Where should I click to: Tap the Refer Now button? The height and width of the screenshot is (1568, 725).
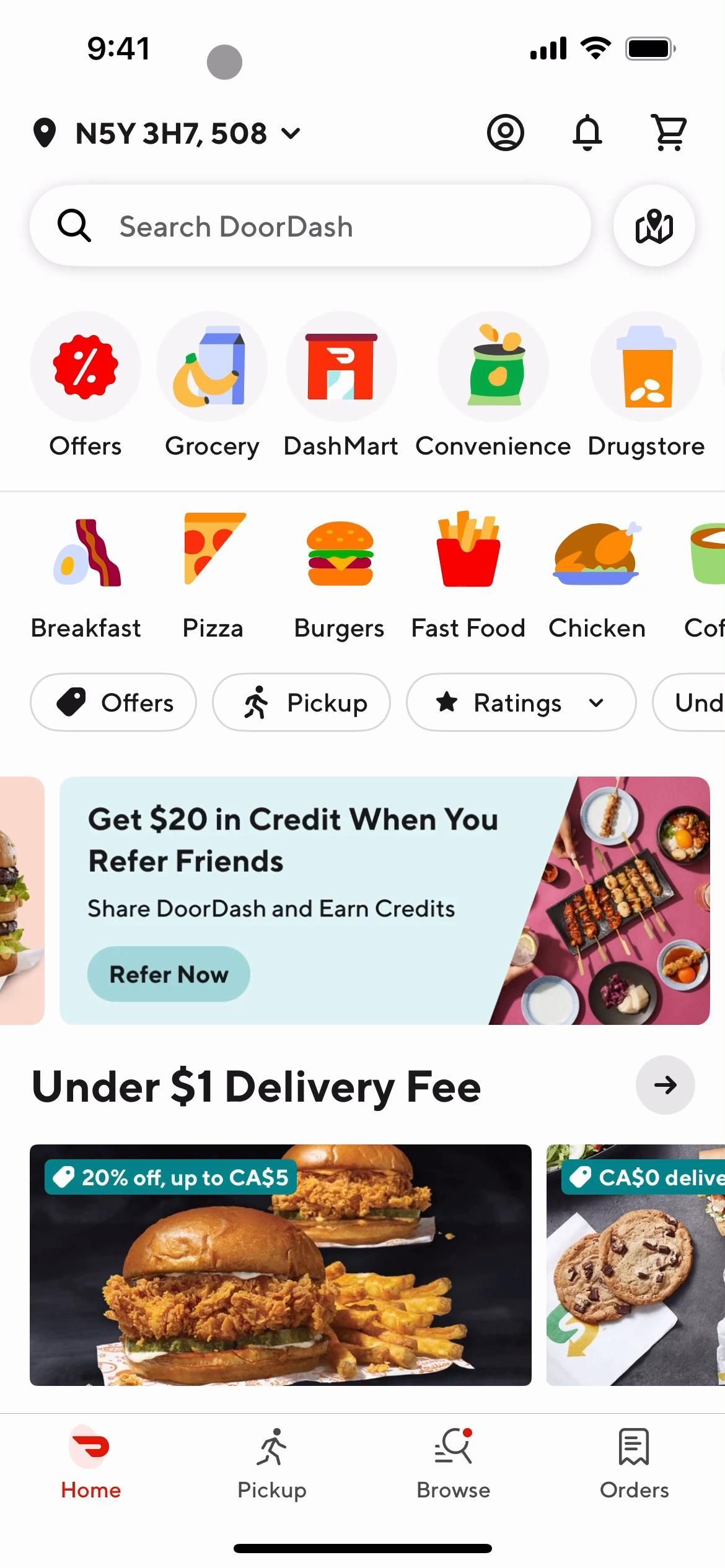pyautogui.click(x=169, y=974)
